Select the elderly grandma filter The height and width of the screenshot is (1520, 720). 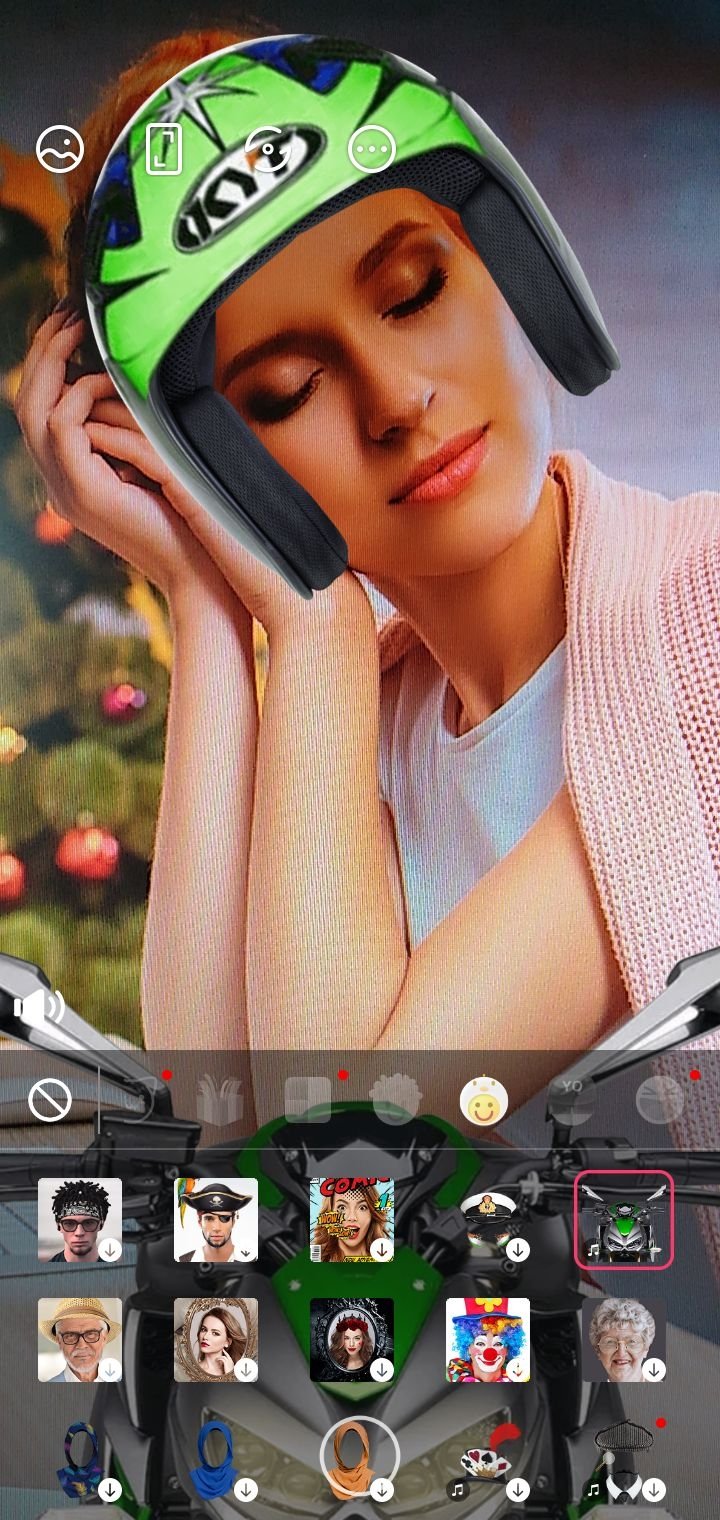(x=624, y=1340)
